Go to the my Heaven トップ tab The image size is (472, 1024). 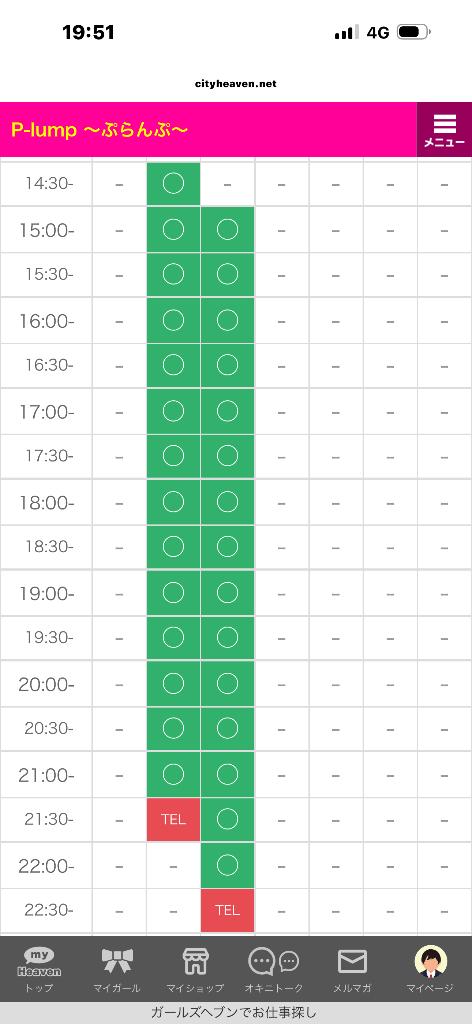(39, 969)
